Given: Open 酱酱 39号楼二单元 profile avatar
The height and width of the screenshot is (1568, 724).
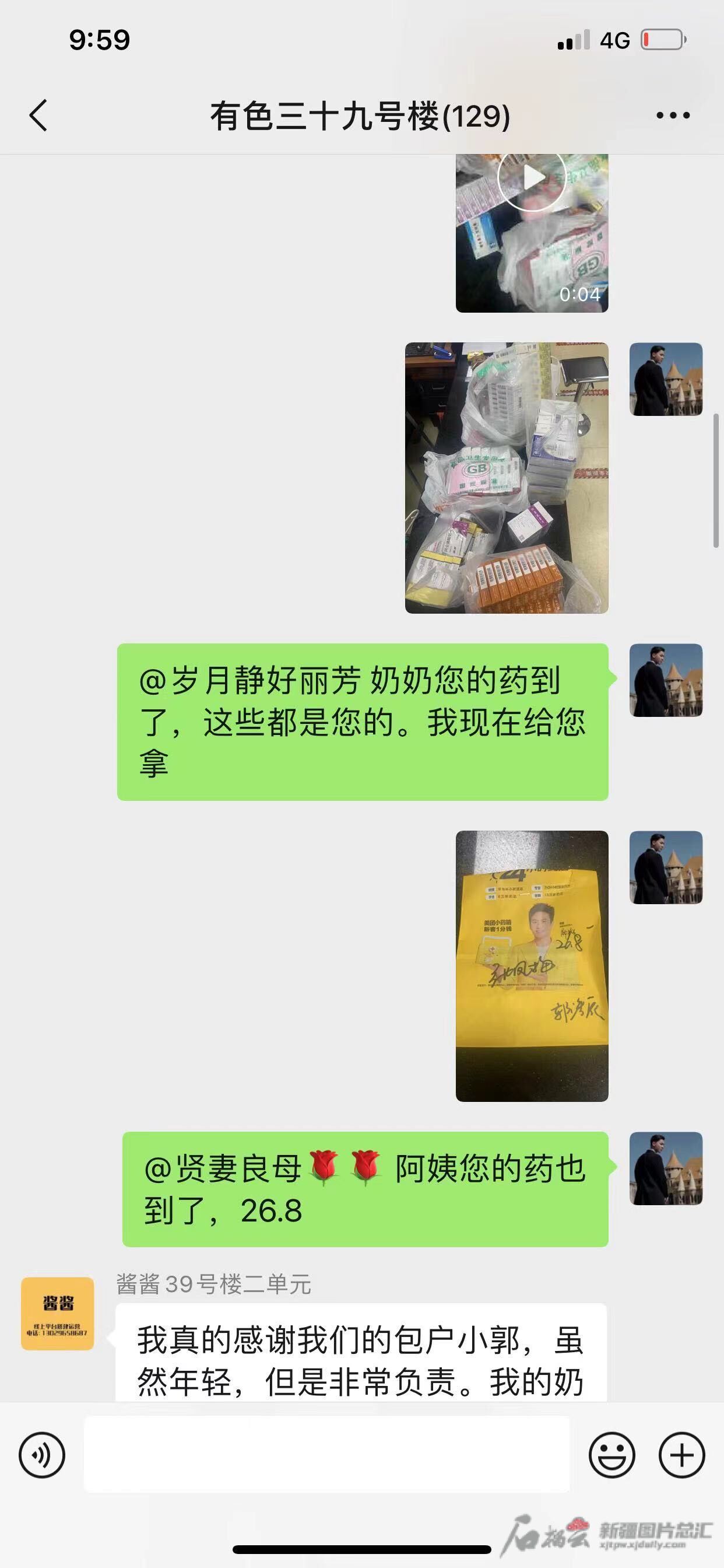Looking at the screenshot, I should [58, 1314].
